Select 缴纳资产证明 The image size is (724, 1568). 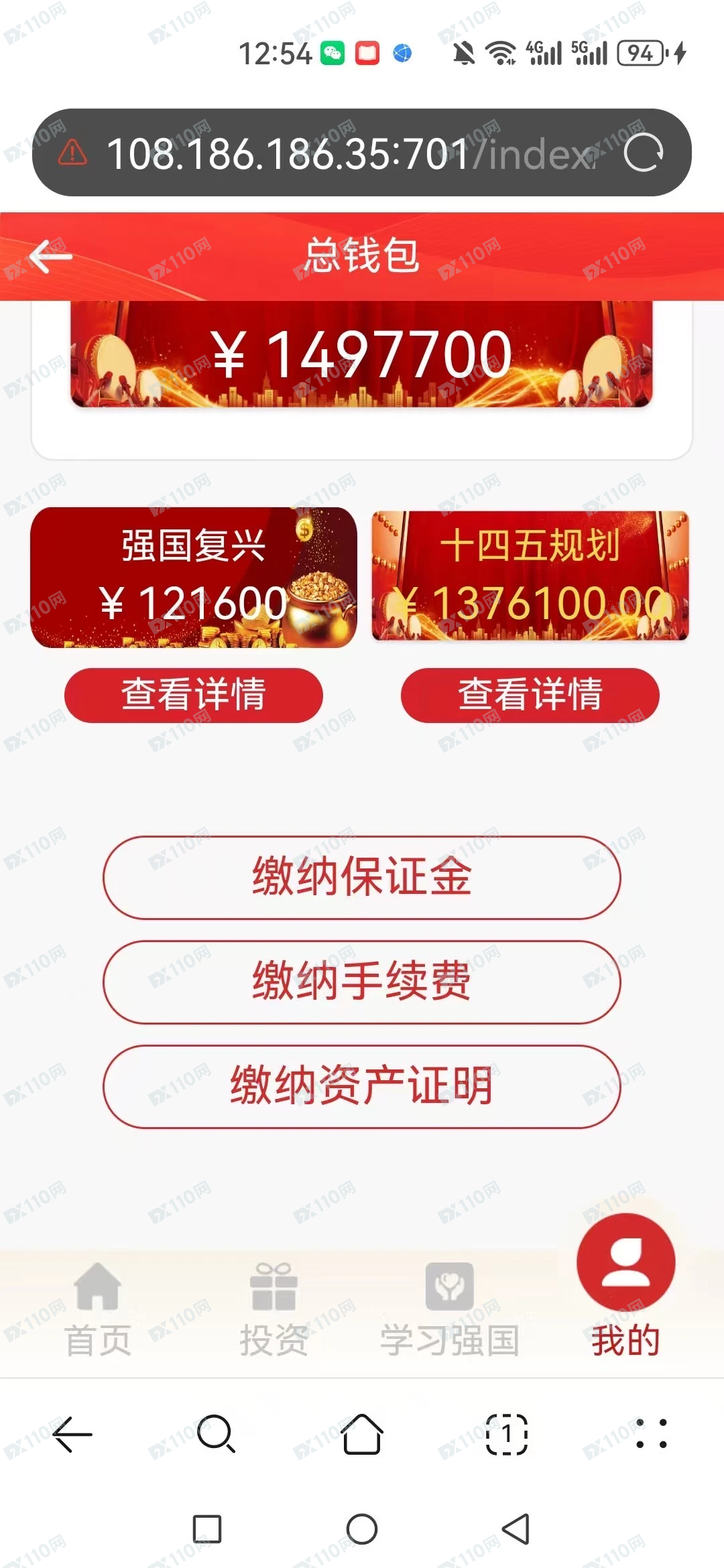(x=362, y=1086)
